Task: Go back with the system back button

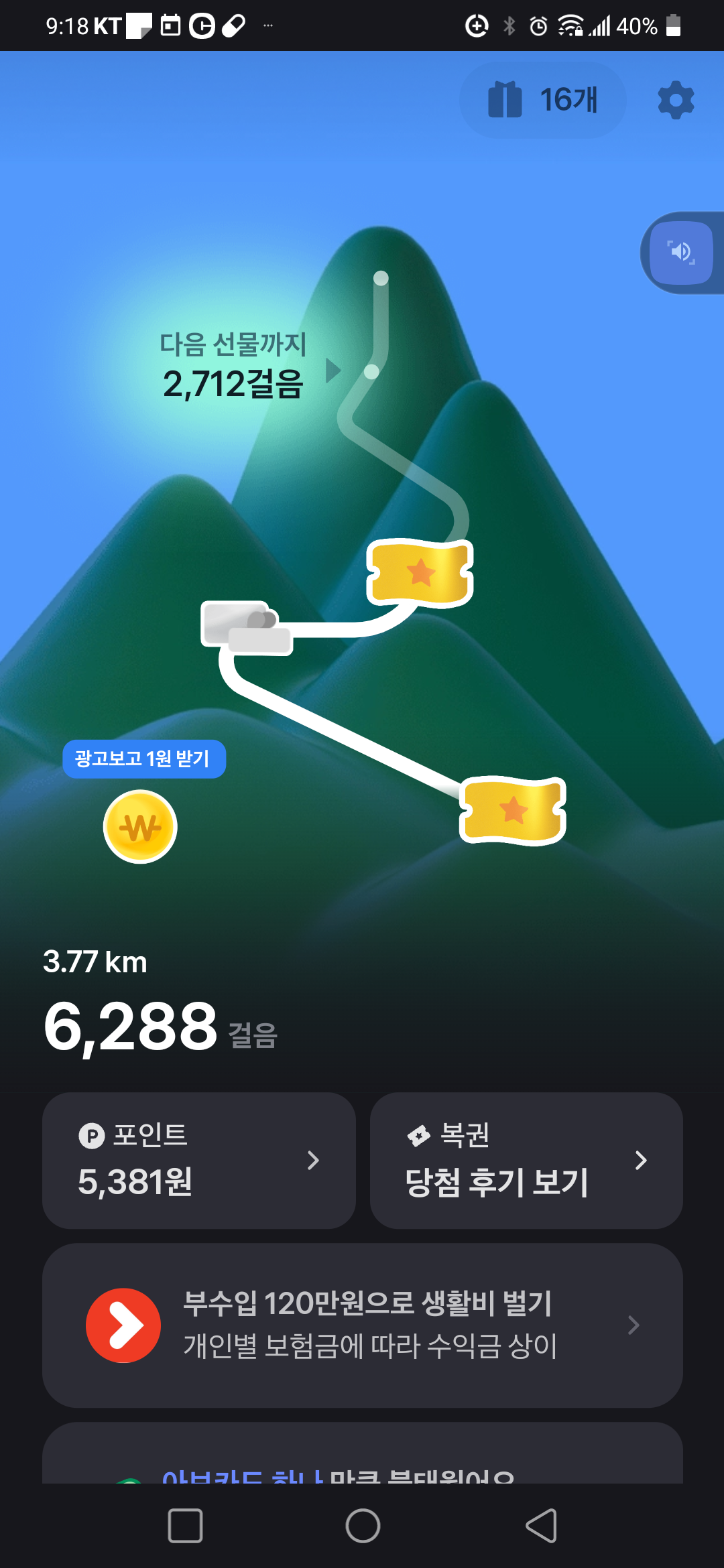Action: 541,1526
